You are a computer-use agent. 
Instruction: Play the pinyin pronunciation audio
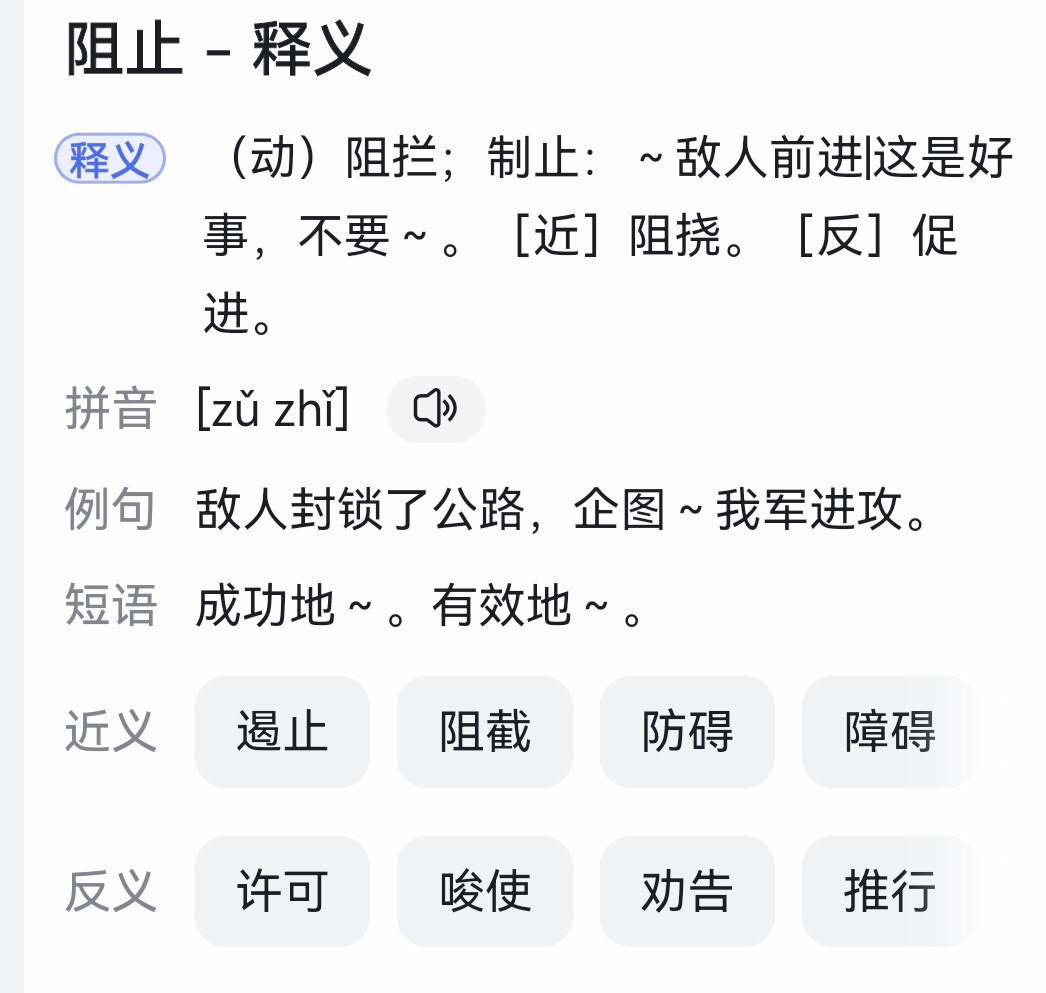(435, 410)
